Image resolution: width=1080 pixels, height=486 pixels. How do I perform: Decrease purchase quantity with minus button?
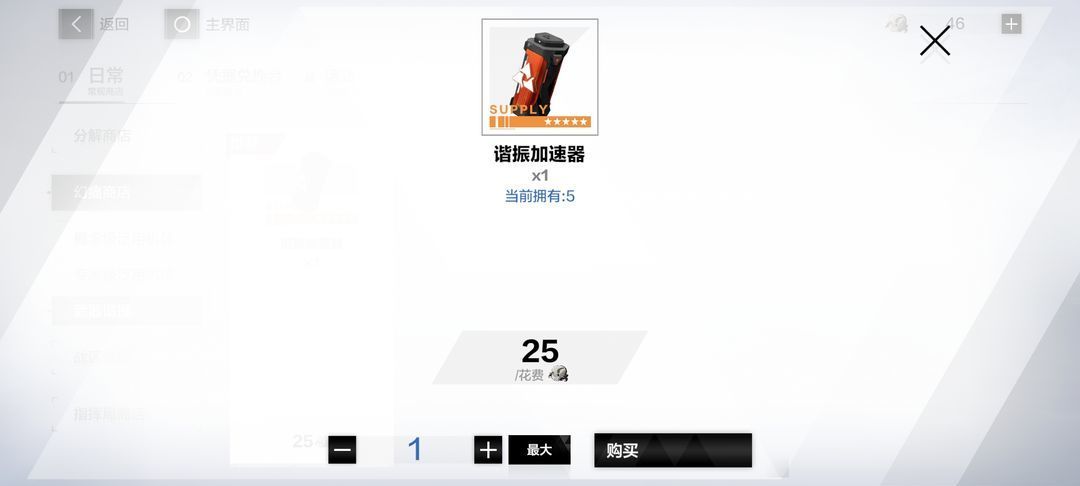pos(342,450)
